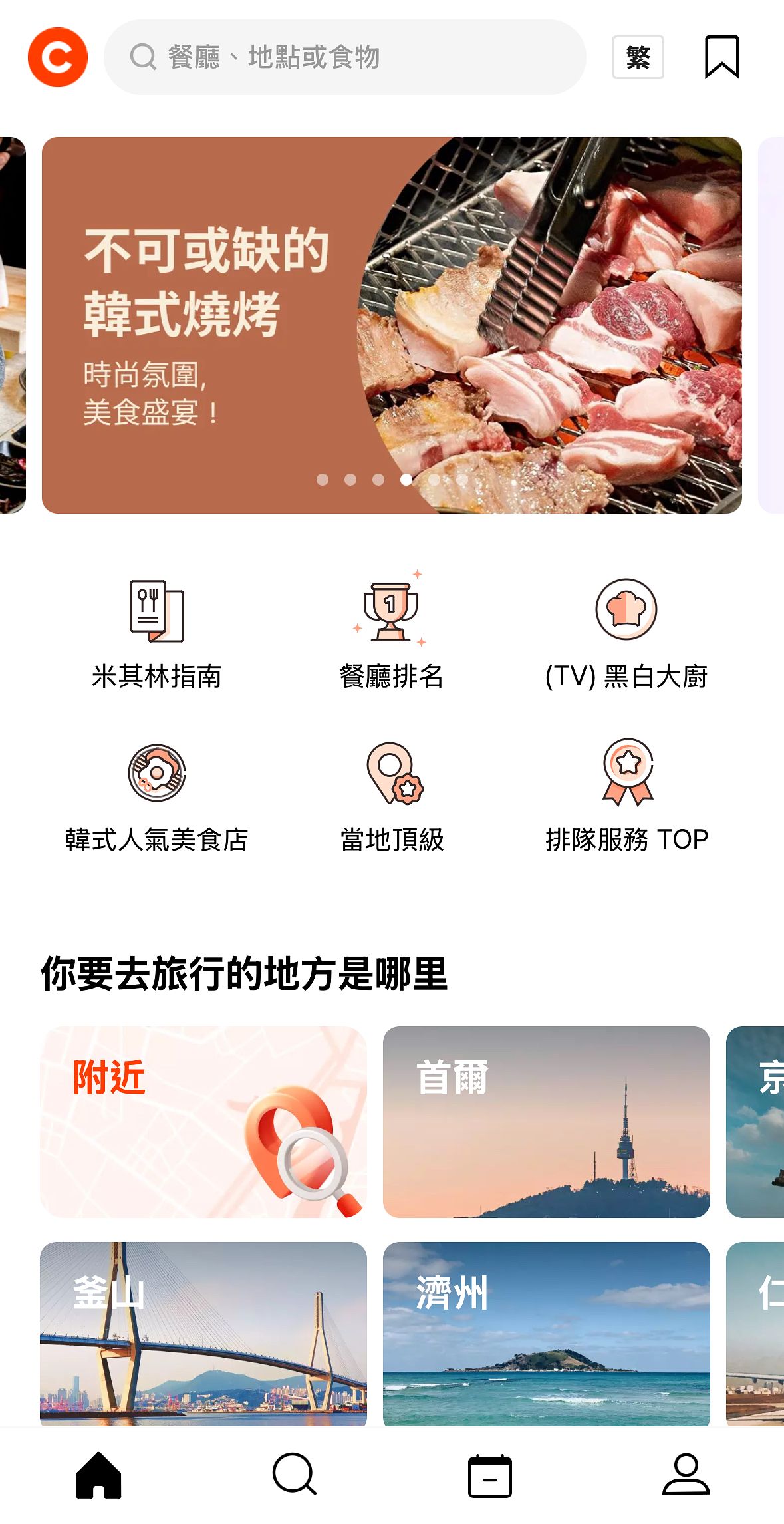The image size is (784, 1524).
Task: Select the 濟州 destination card
Action: click(x=546, y=1333)
